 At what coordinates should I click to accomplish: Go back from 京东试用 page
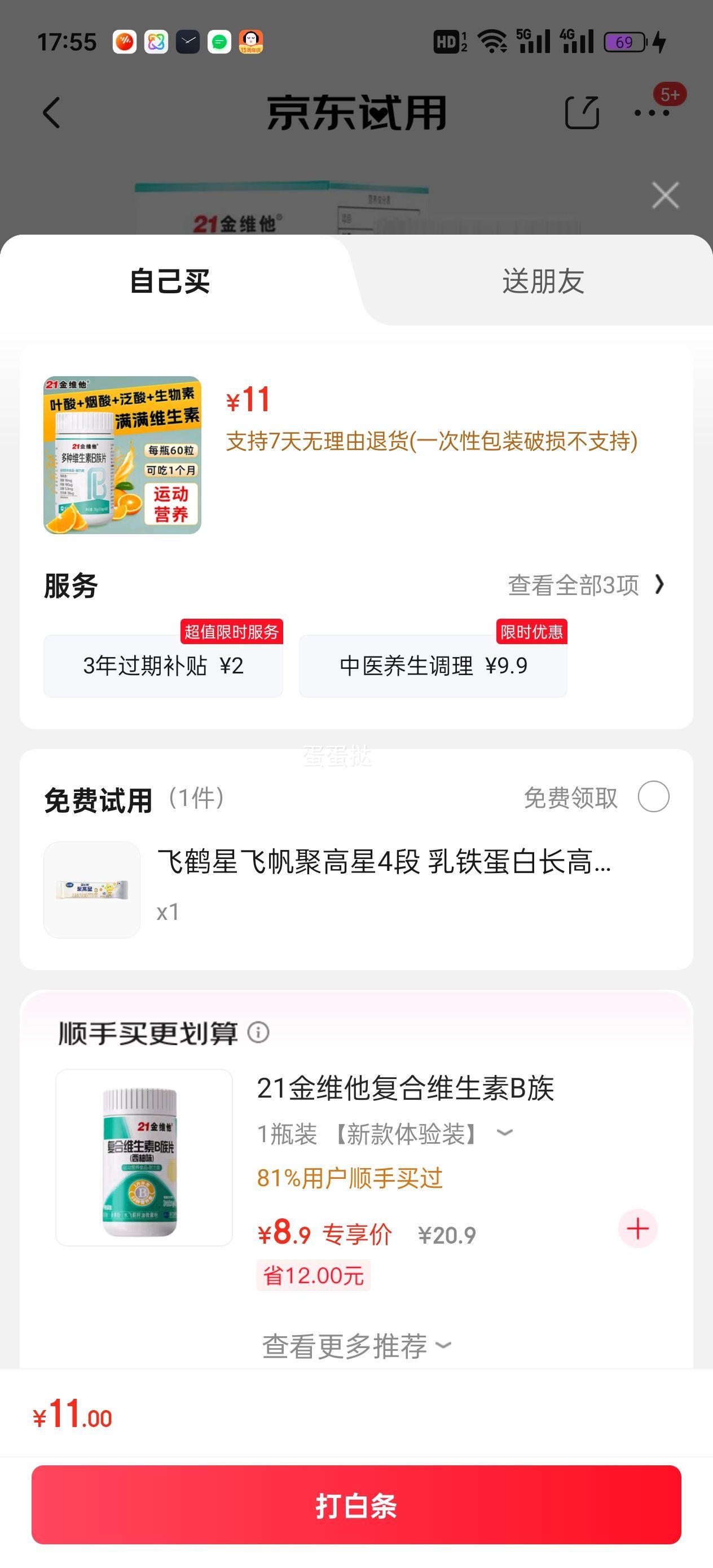[52, 113]
